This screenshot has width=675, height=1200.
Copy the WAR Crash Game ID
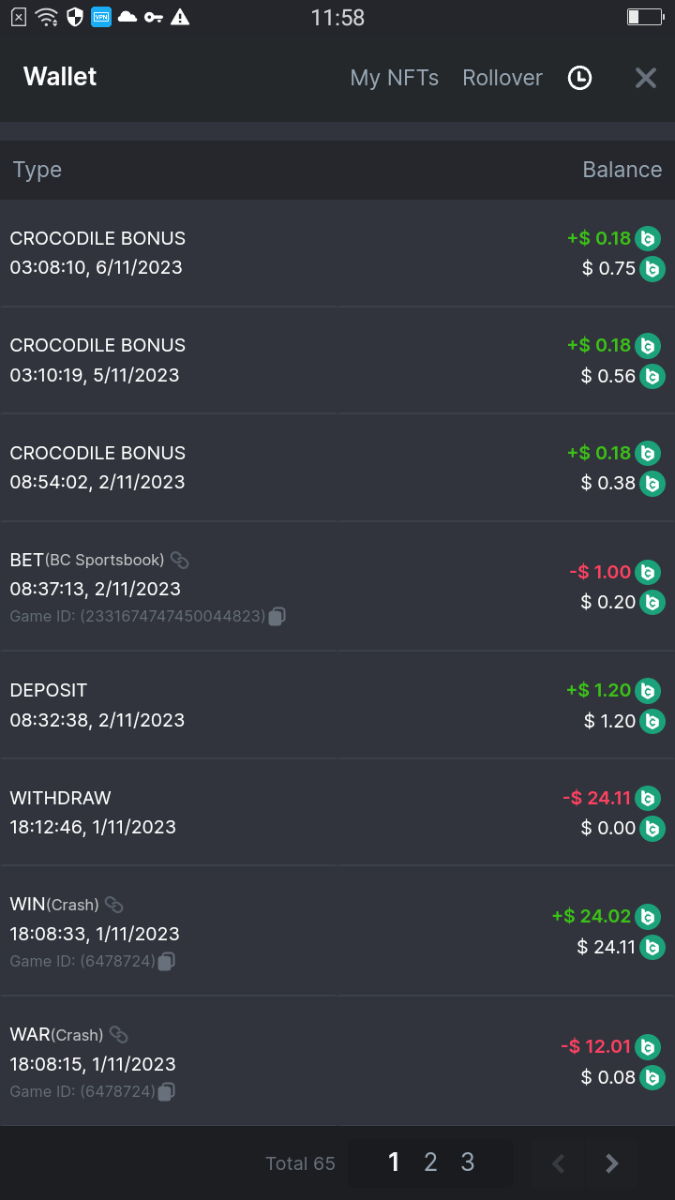(167, 1092)
